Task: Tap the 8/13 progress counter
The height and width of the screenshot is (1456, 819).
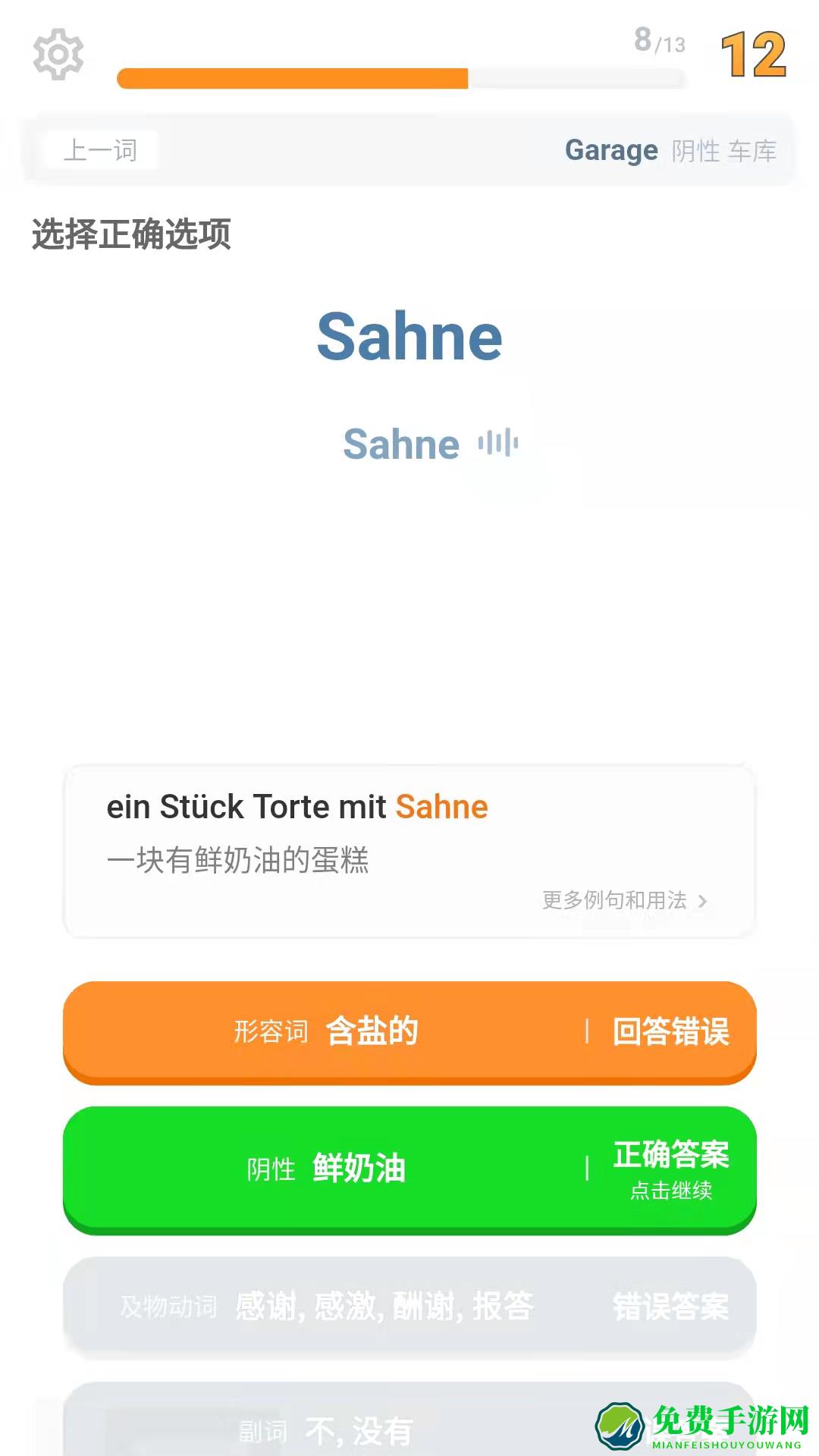Action: pyautogui.click(x=657, y=45)
